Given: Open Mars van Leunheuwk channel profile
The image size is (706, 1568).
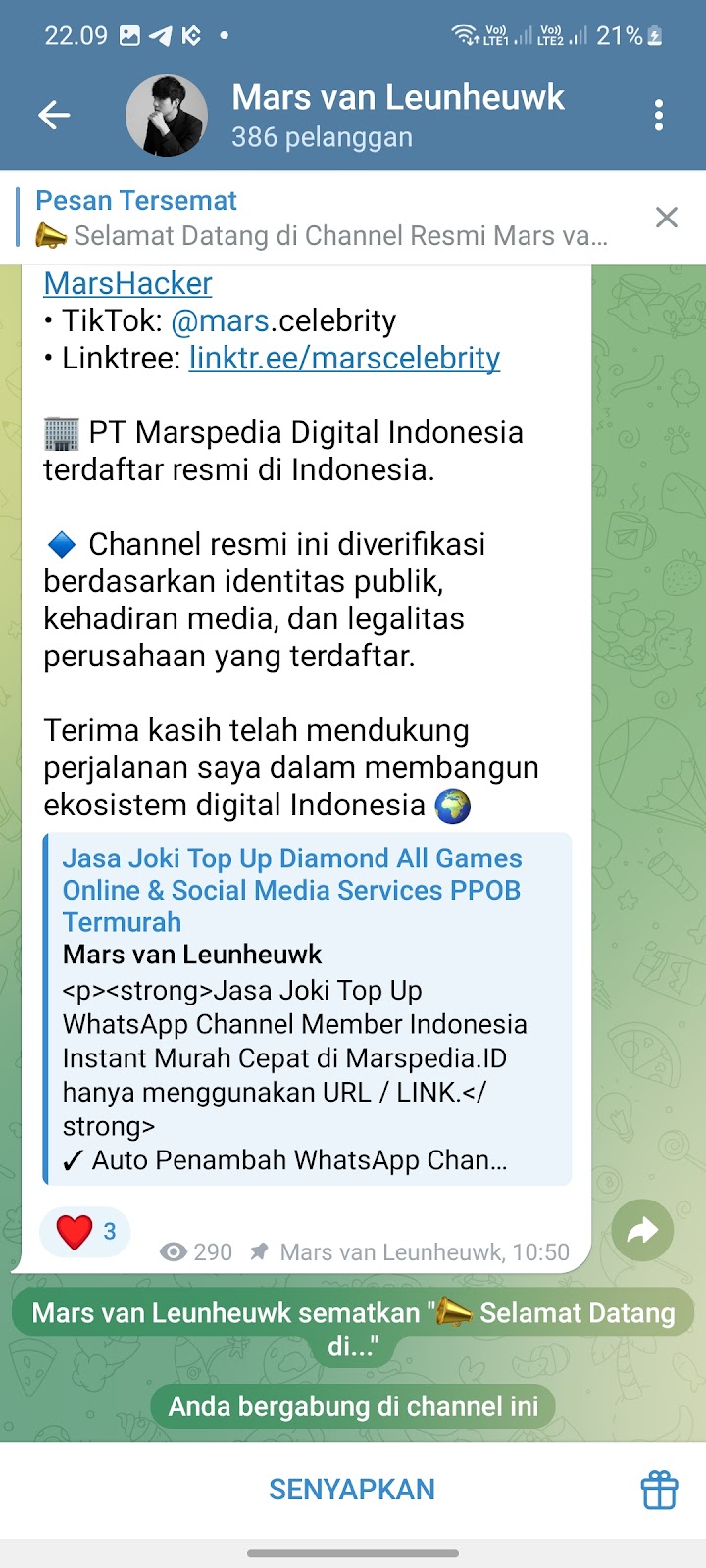Looking at the screenshot, I should point(397,116).
